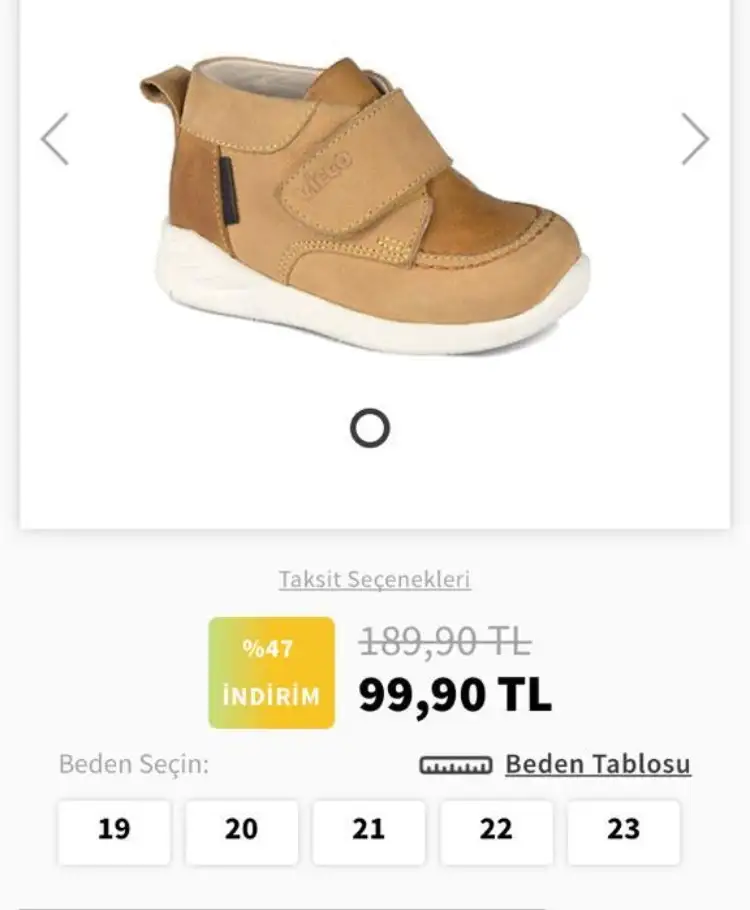Screen dimensions: 750x910
Task: Select size 19
Action: (114, 831)
